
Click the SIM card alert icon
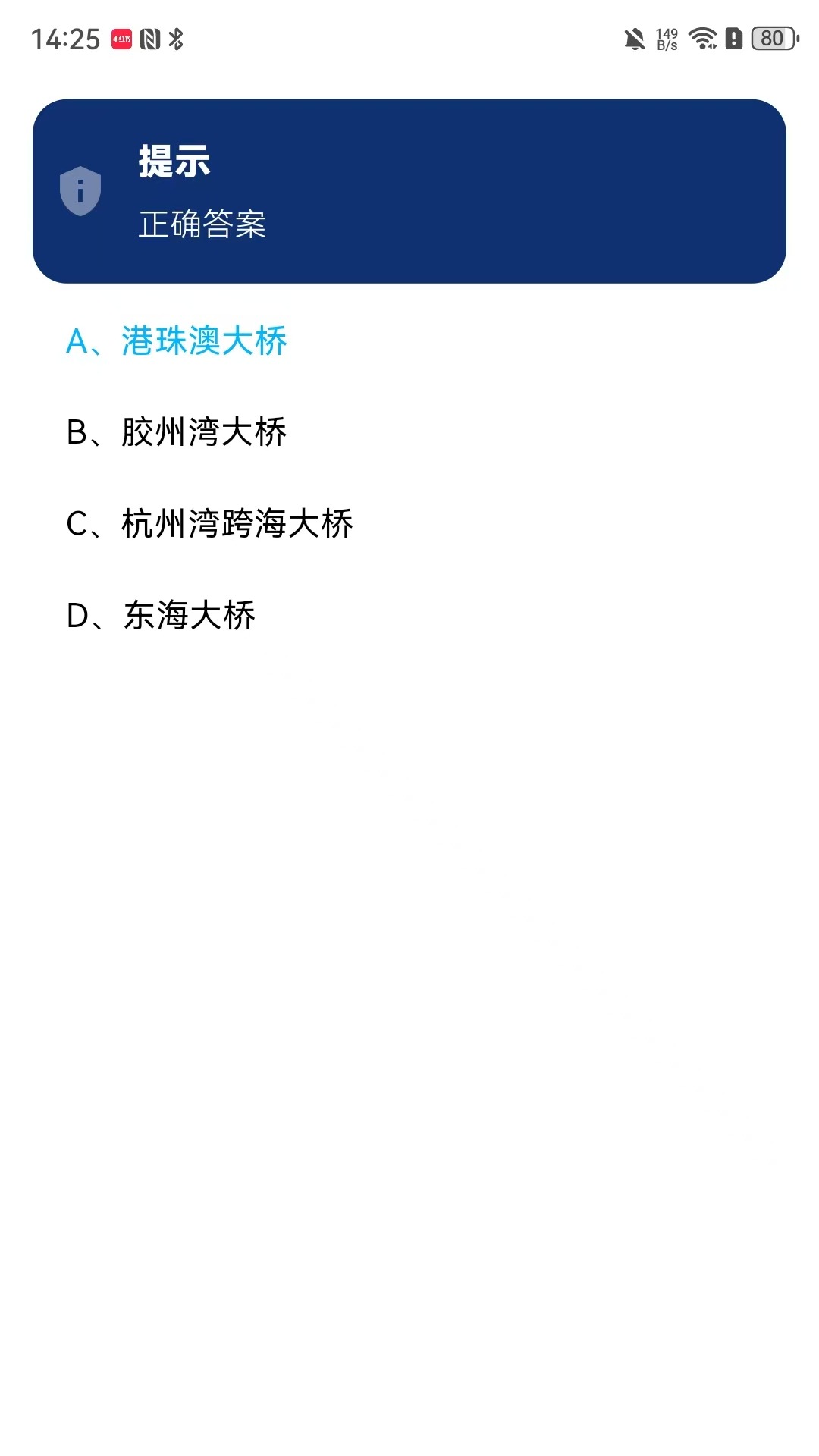[x=733, y=36]
